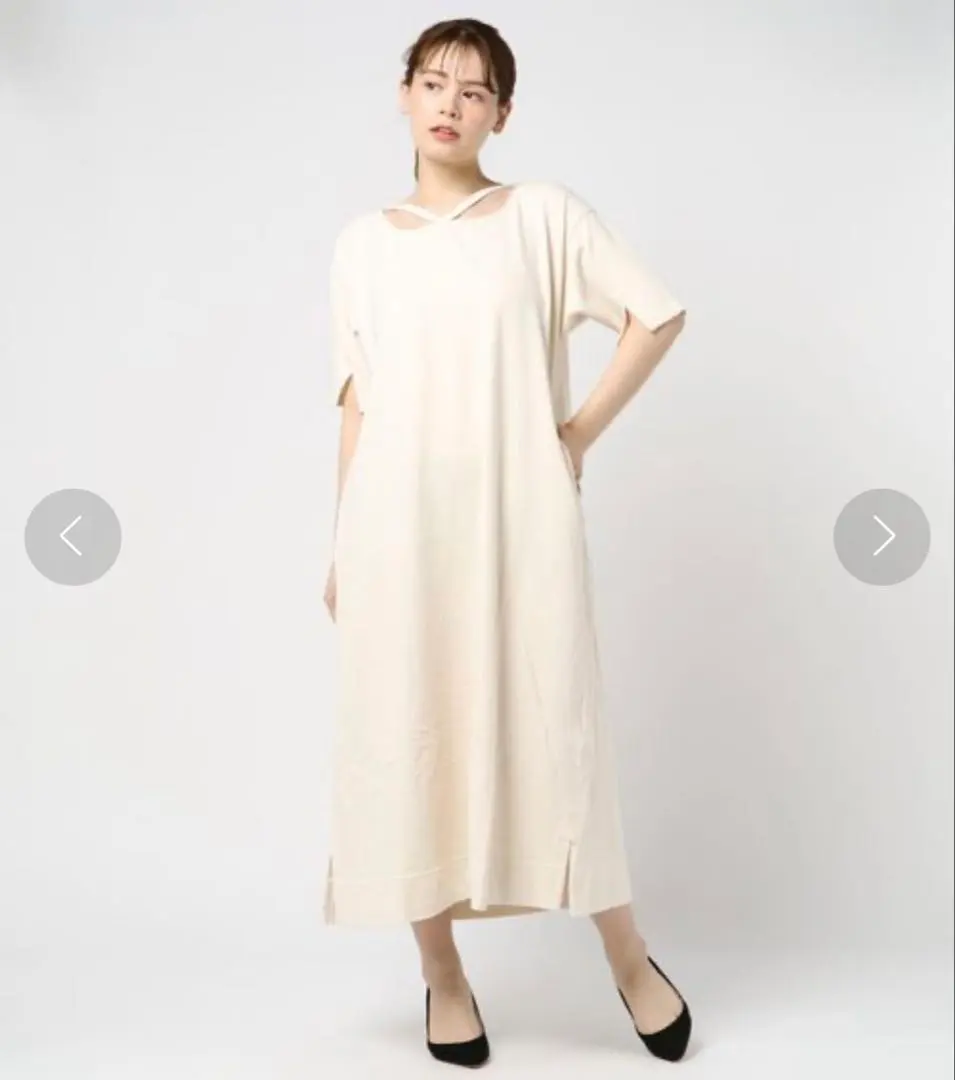Show the next product photo

click(x=881, y=537)
